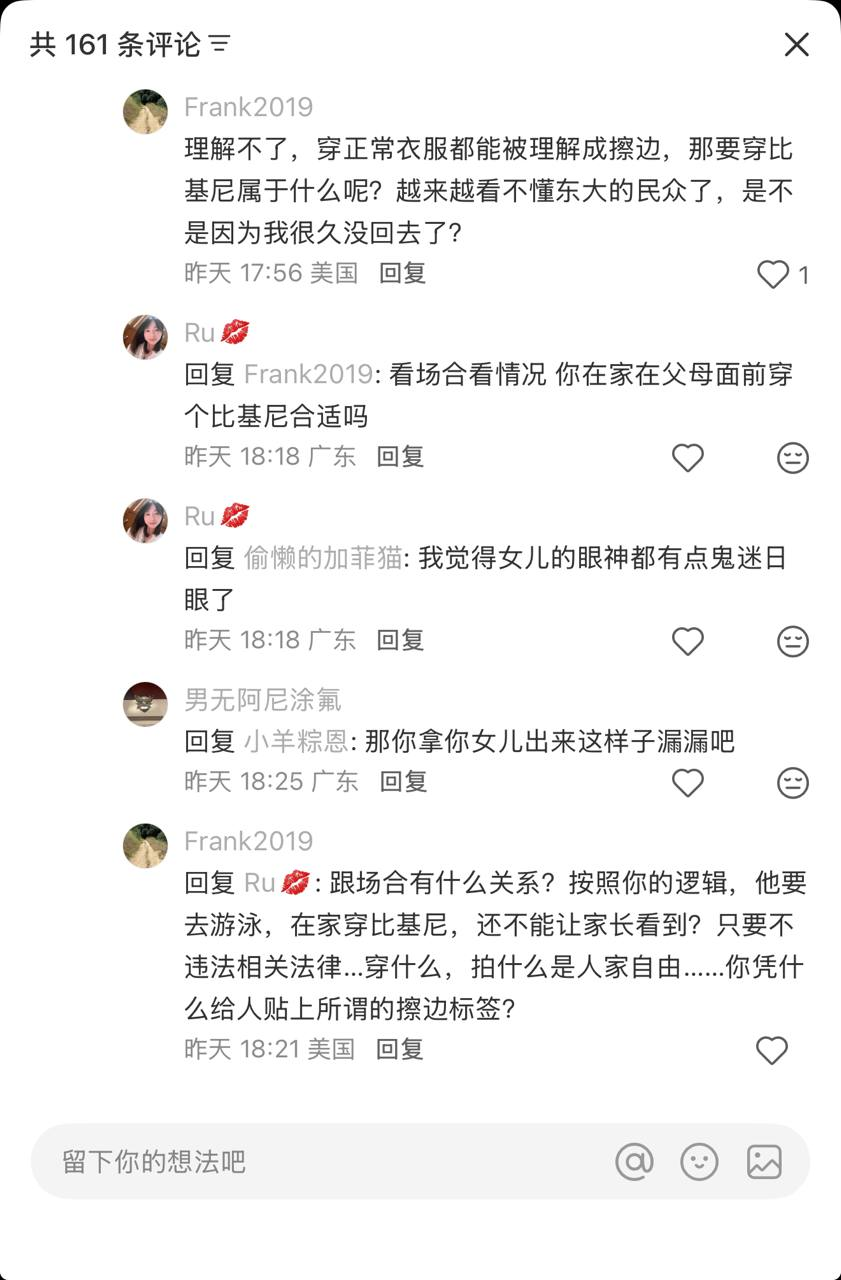The width and height of the screenshot is (841, 1280).
Task: Like 男无阿尼涂氟's comment
Action: [x=687, y=783]
